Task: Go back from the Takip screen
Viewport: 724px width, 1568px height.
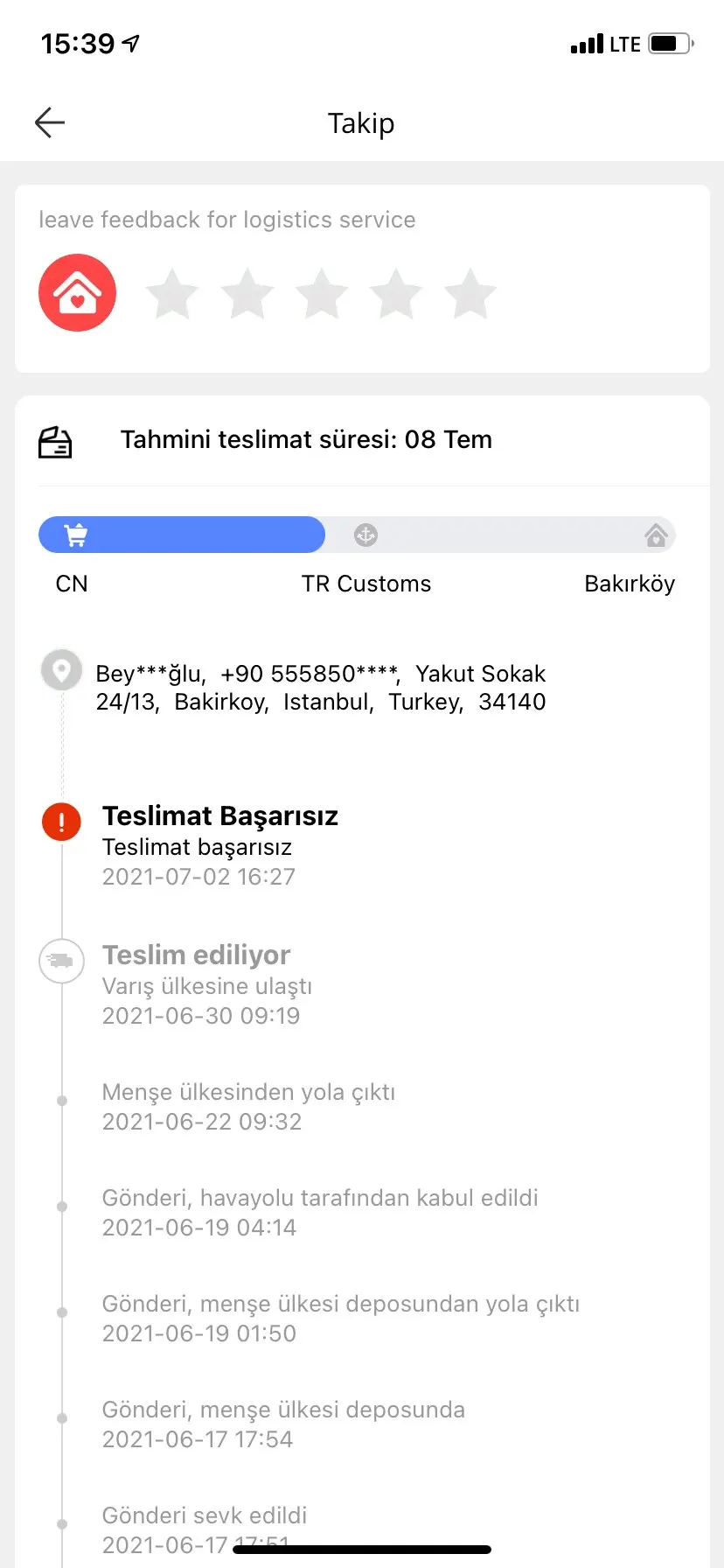Action: [50, 122]
